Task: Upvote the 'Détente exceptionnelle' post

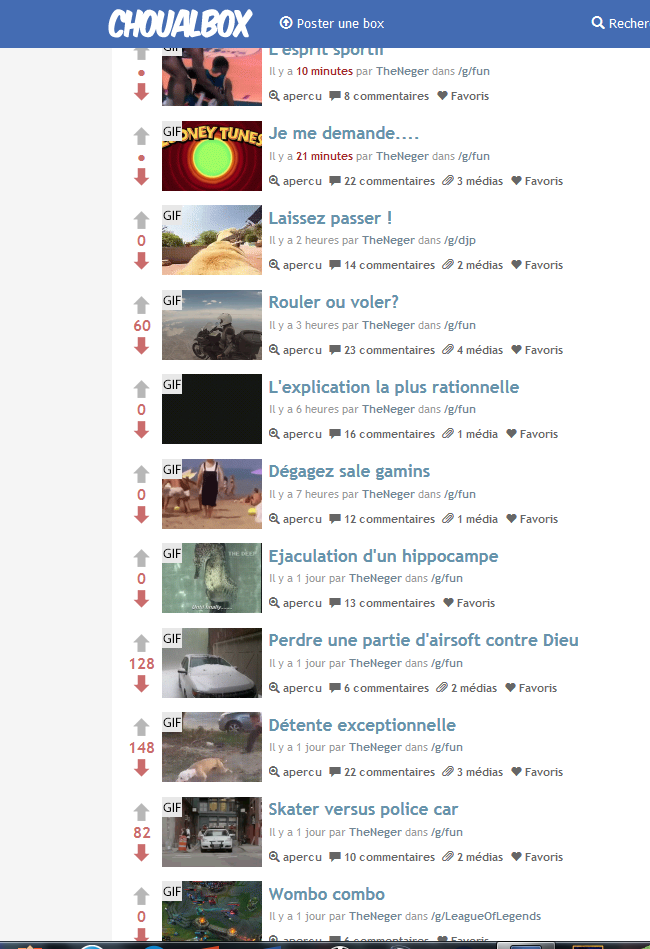Action: click(141, 727)
